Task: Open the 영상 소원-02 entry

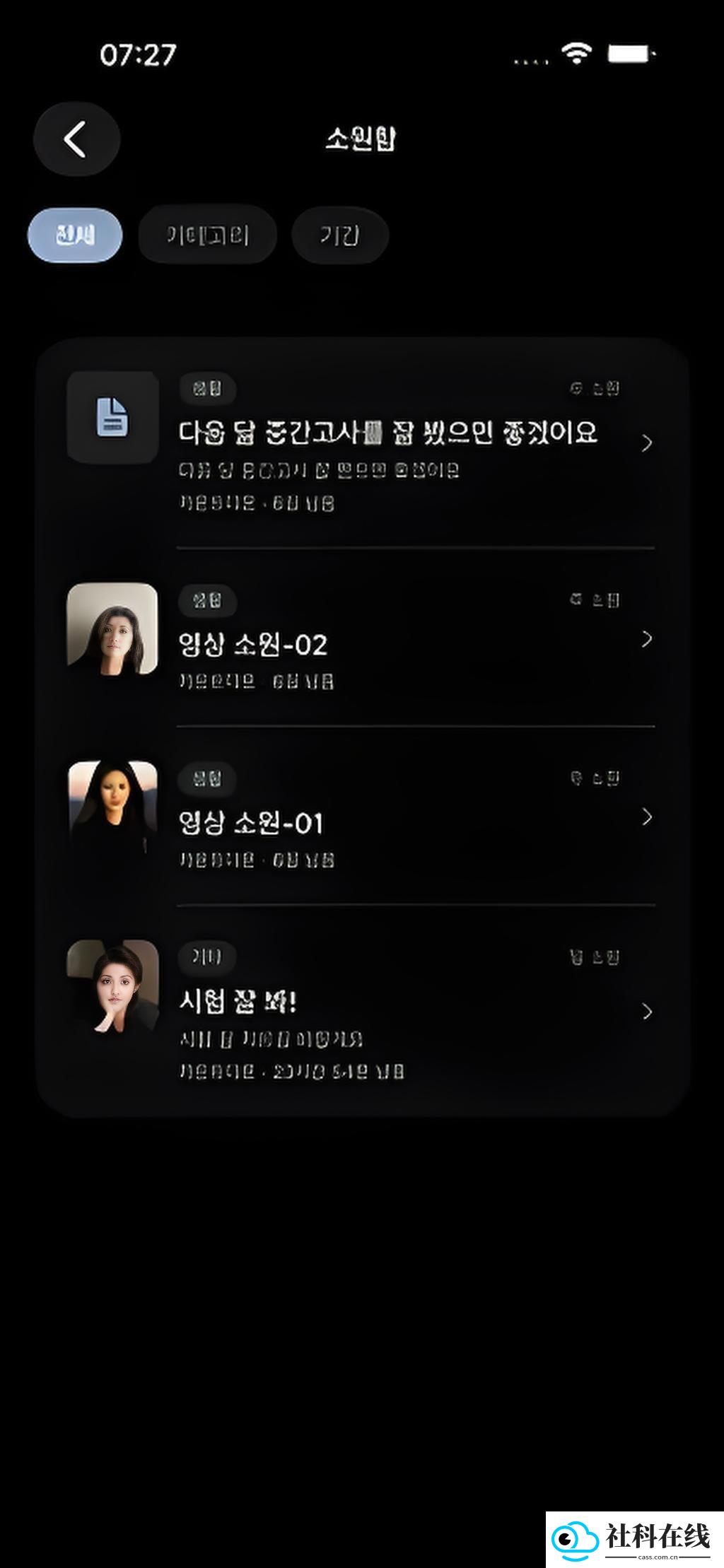Action: pyautogui.click(x=362, y=638)
